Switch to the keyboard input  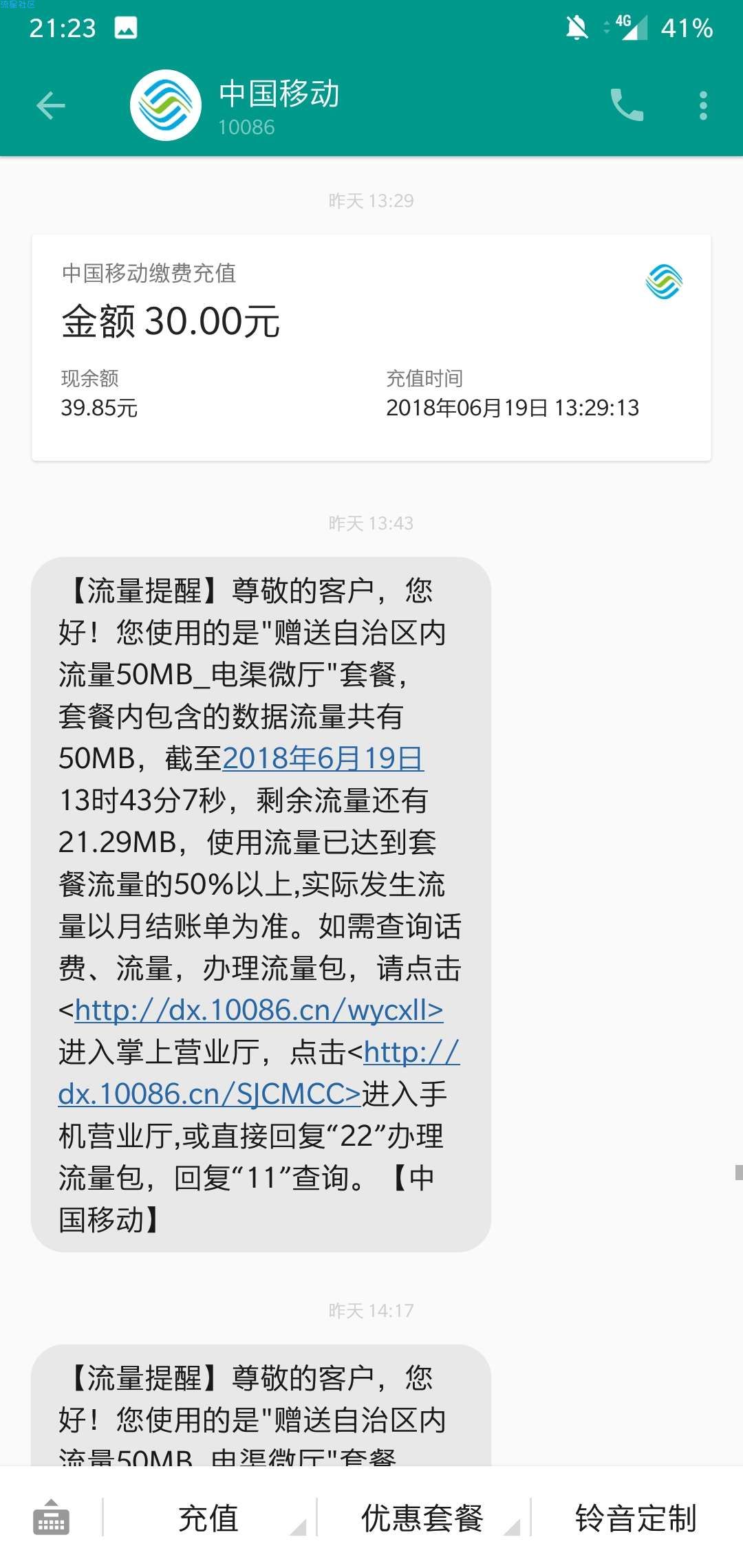pyautogui.click(x=51, y=1517)
